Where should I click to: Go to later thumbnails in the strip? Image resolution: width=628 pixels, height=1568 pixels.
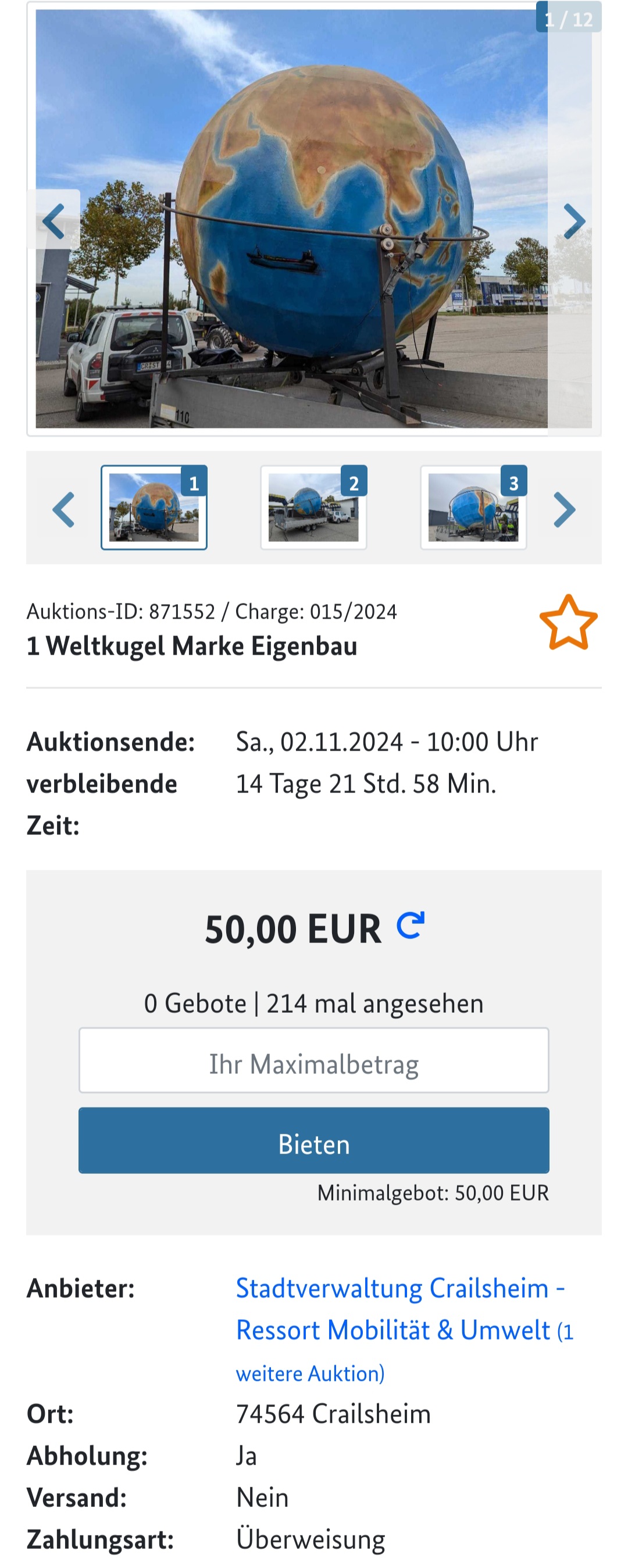tap(564, 509)
